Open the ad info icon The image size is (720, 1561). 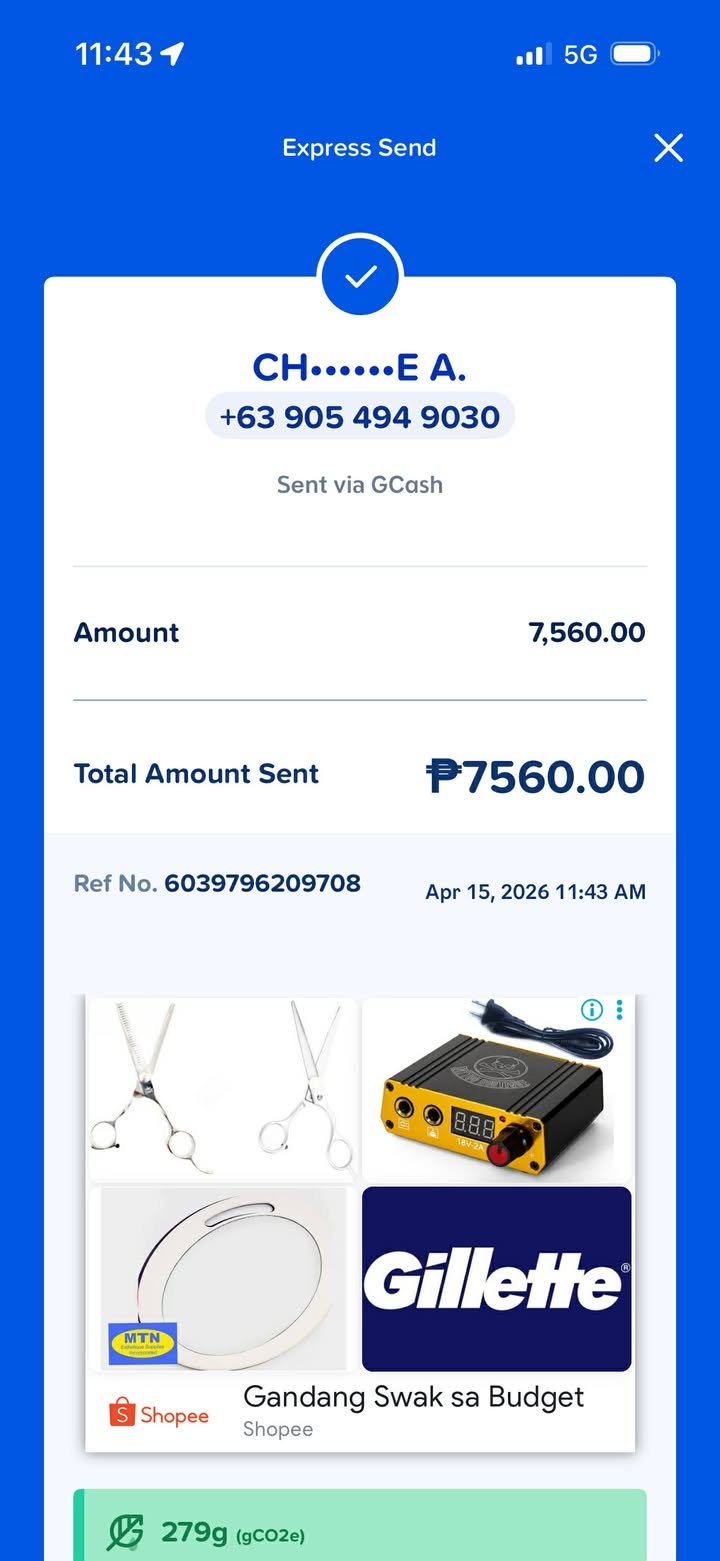[592, 1010]
